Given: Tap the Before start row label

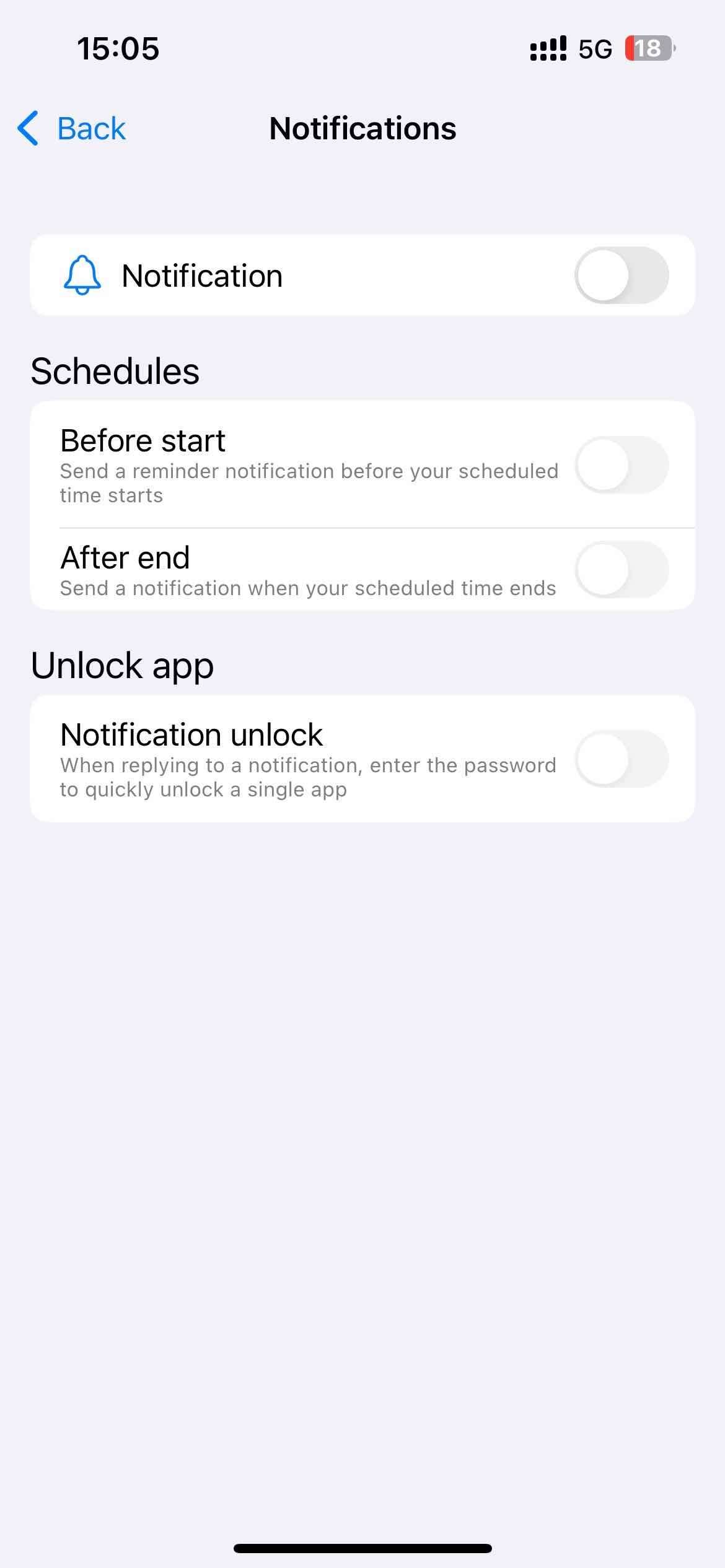Looking at the screenshot, I should click(x=143, y=440).
